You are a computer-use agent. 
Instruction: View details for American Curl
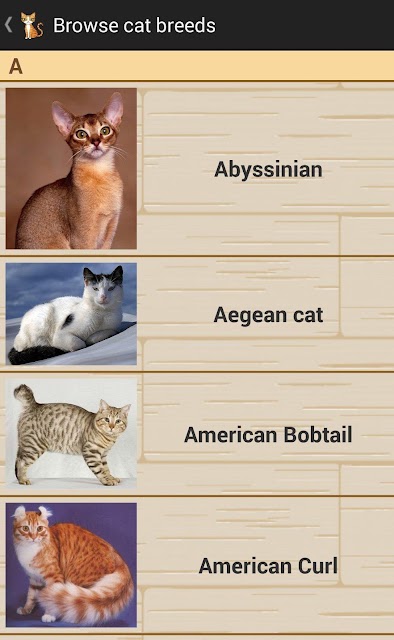click(197, 565)
